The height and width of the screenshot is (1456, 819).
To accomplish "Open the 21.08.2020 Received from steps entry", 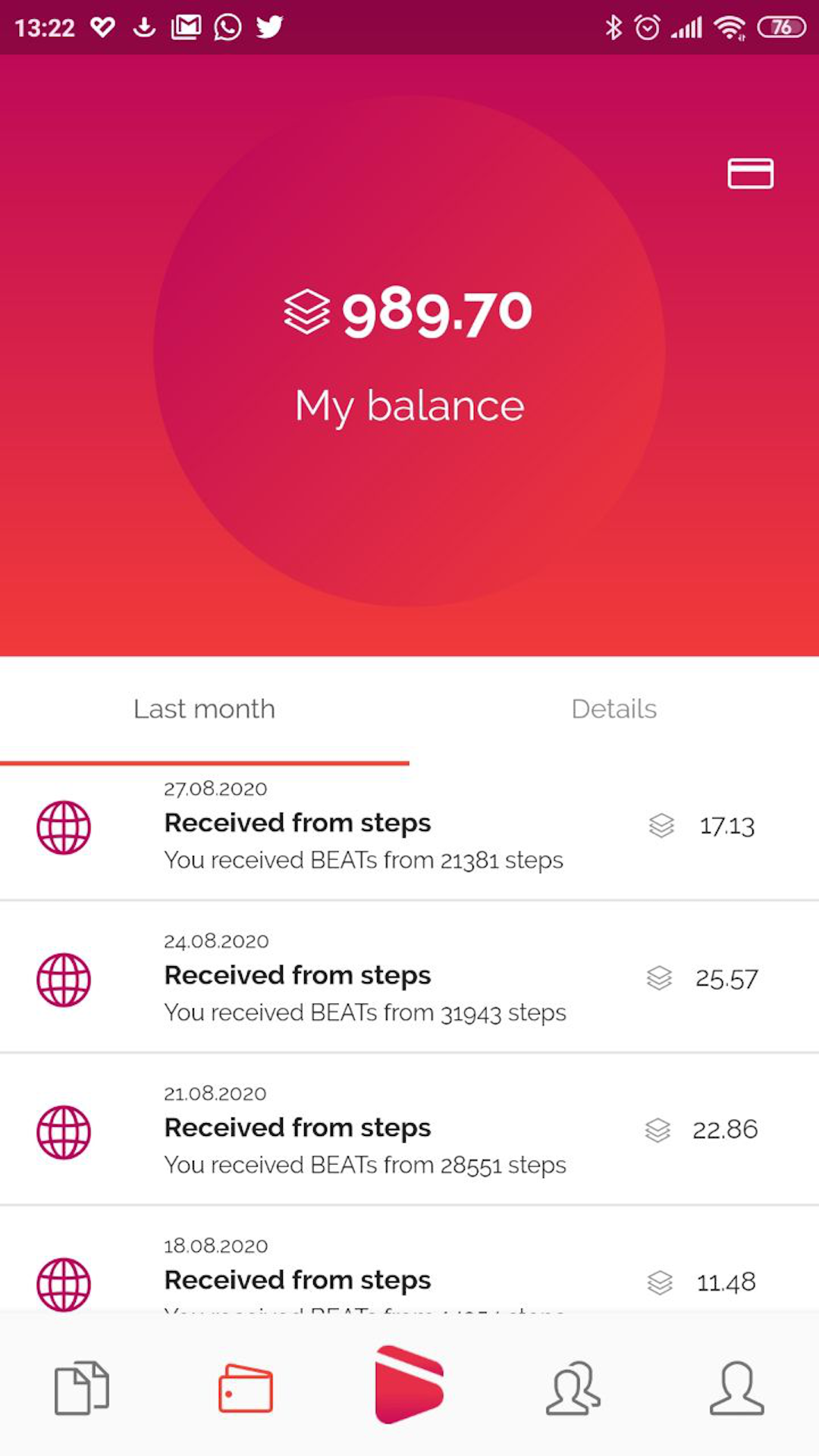I will (x=409, y=1129).
